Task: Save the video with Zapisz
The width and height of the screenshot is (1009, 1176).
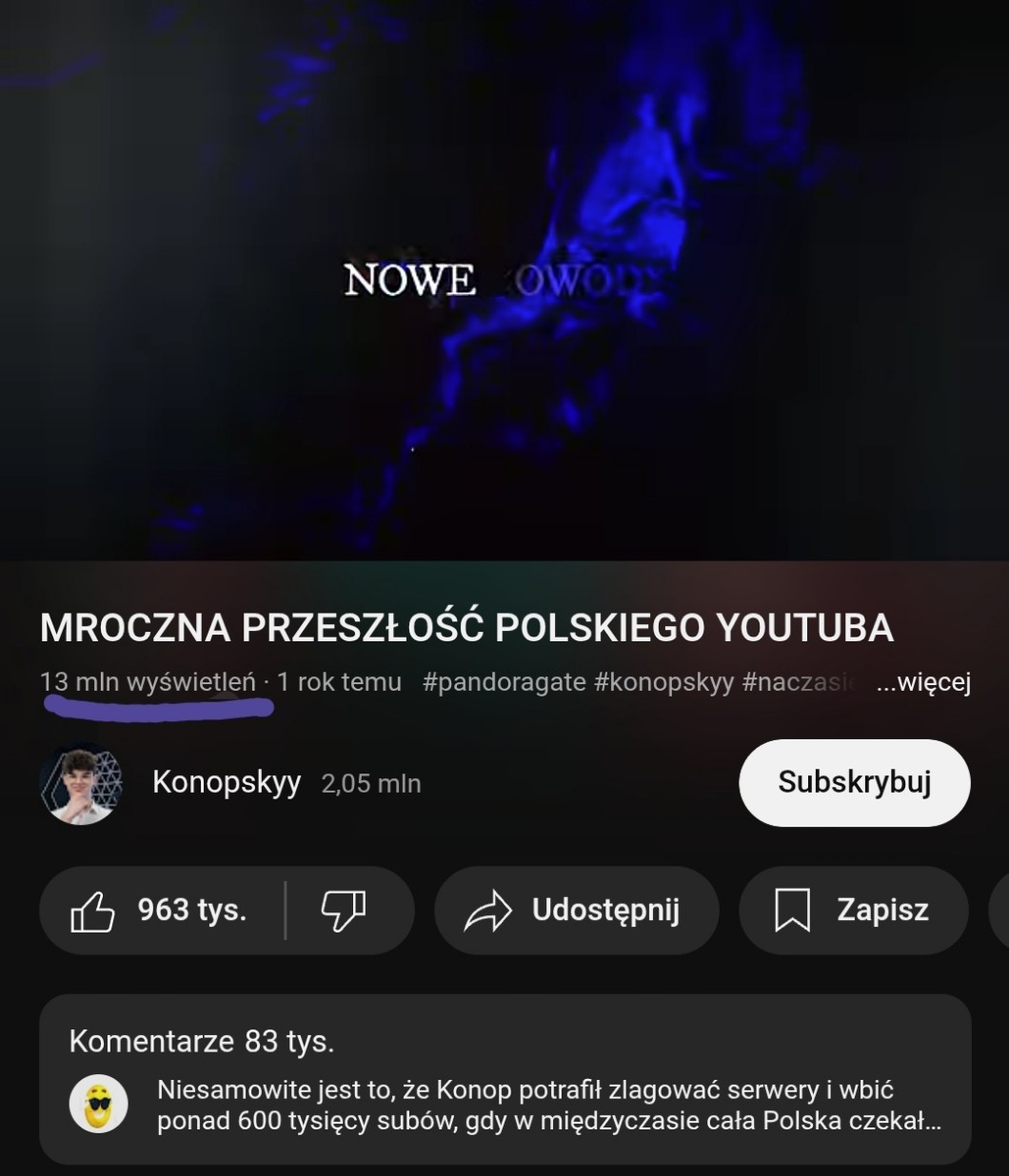Action: tap(853, 911)
